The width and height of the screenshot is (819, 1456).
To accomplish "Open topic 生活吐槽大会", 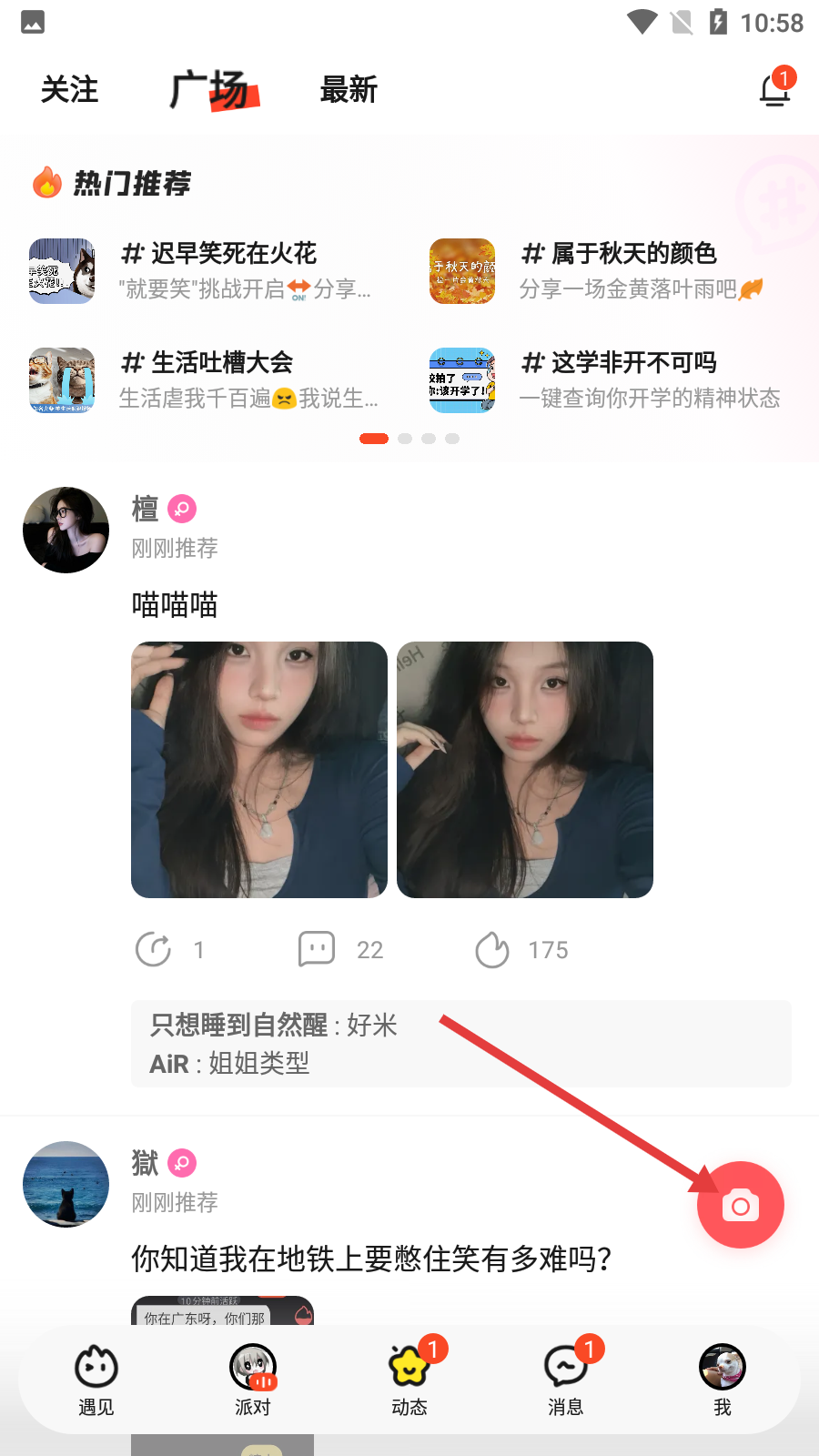I will (x=218, y=379).
